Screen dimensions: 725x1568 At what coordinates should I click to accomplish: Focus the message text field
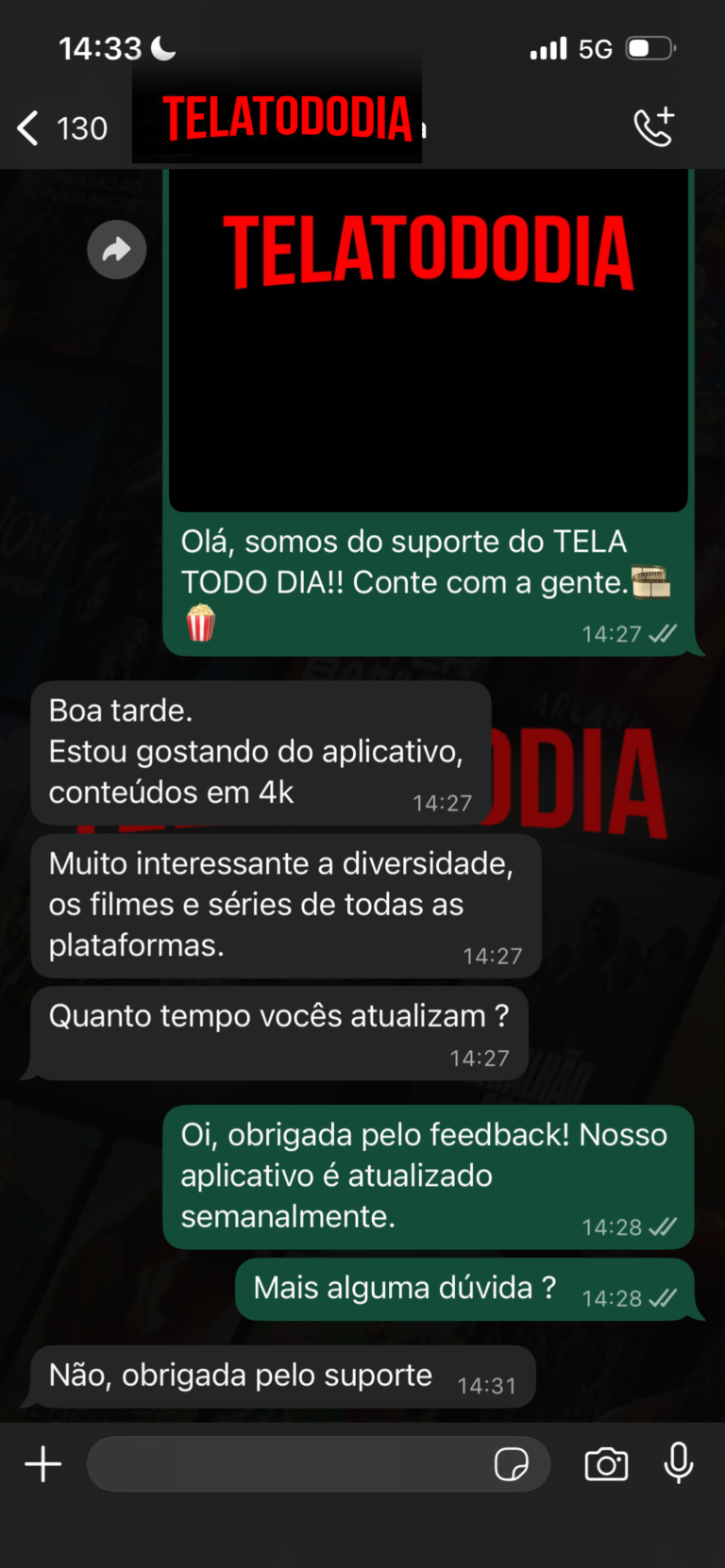tap(283, 1464)
